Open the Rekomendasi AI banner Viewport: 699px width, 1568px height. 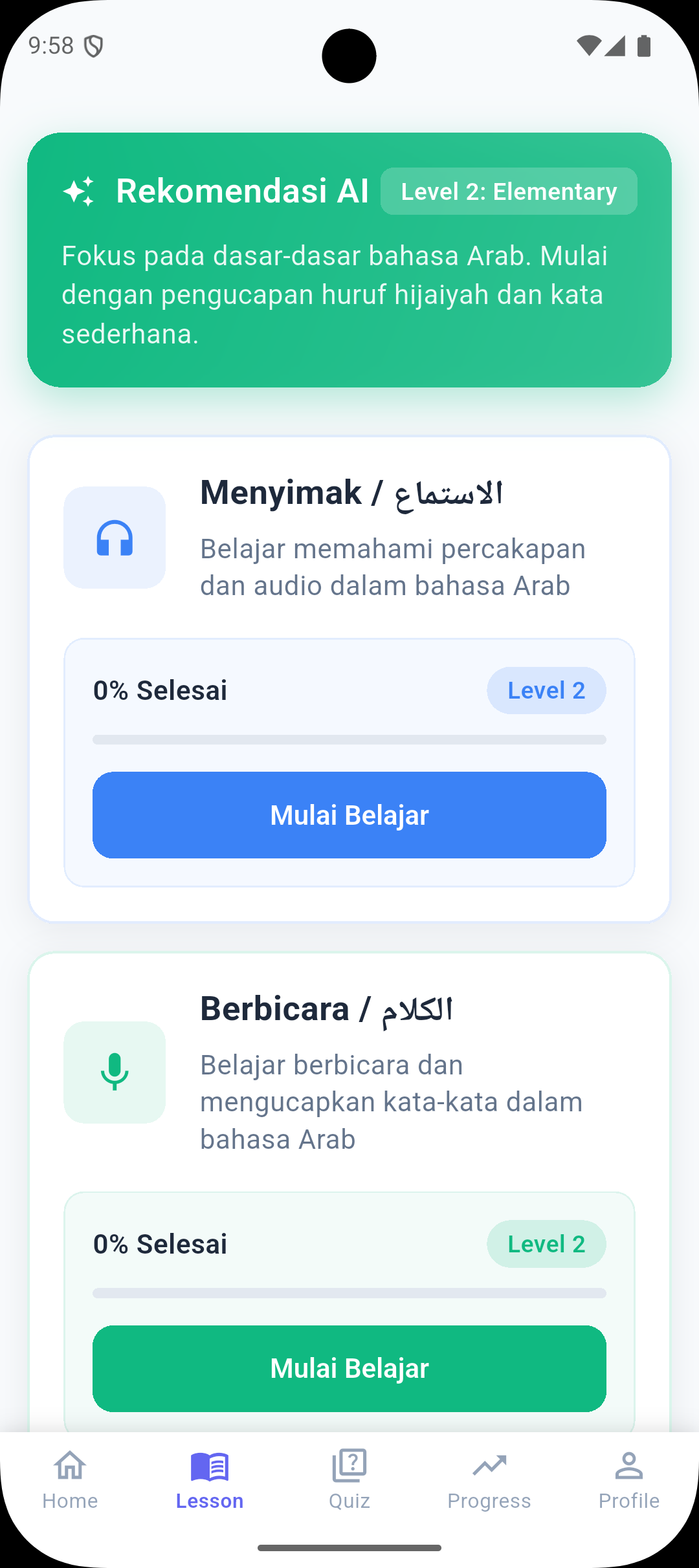[x=349, y=260]
